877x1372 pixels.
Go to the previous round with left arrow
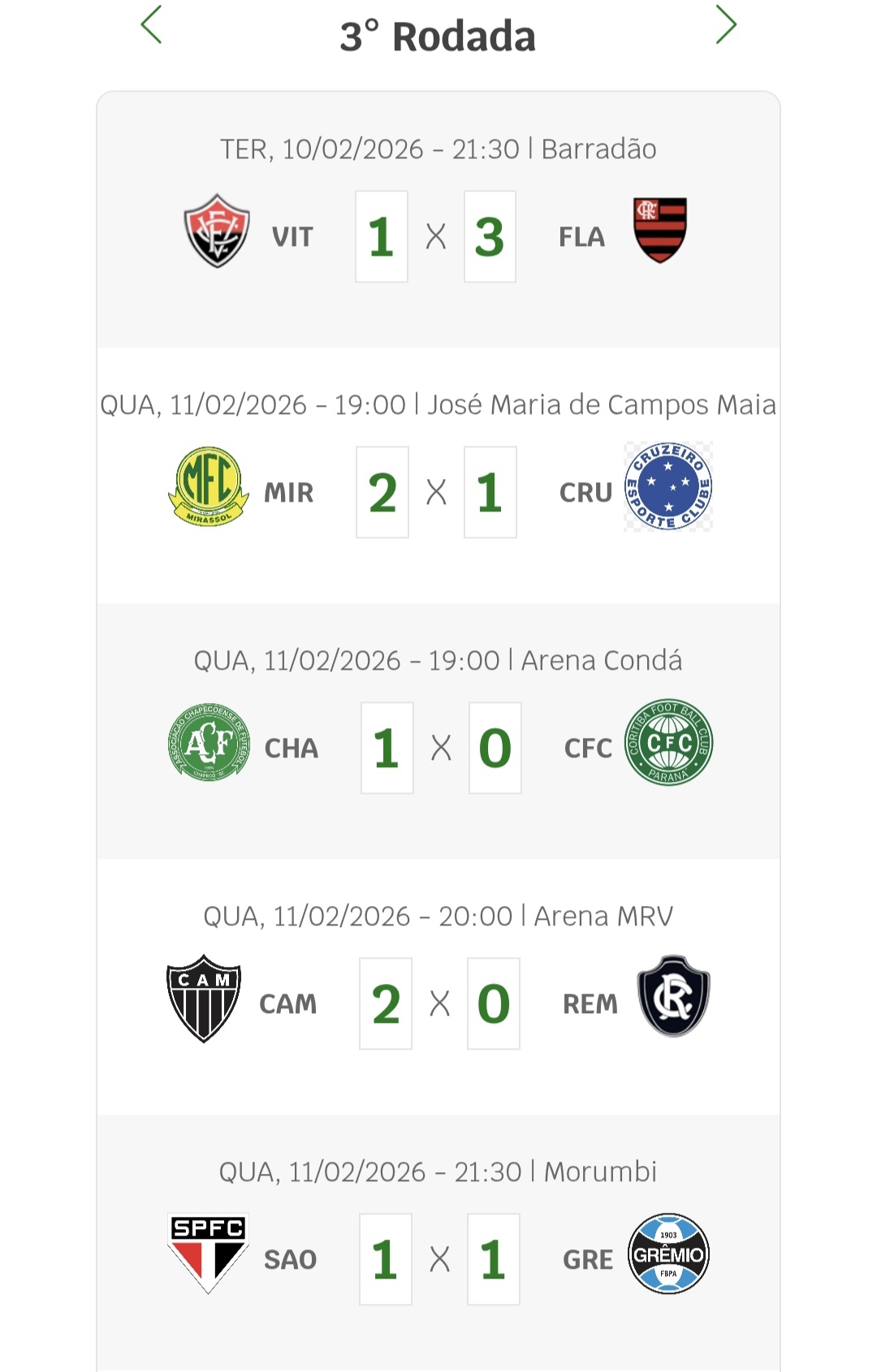(152, 25)
